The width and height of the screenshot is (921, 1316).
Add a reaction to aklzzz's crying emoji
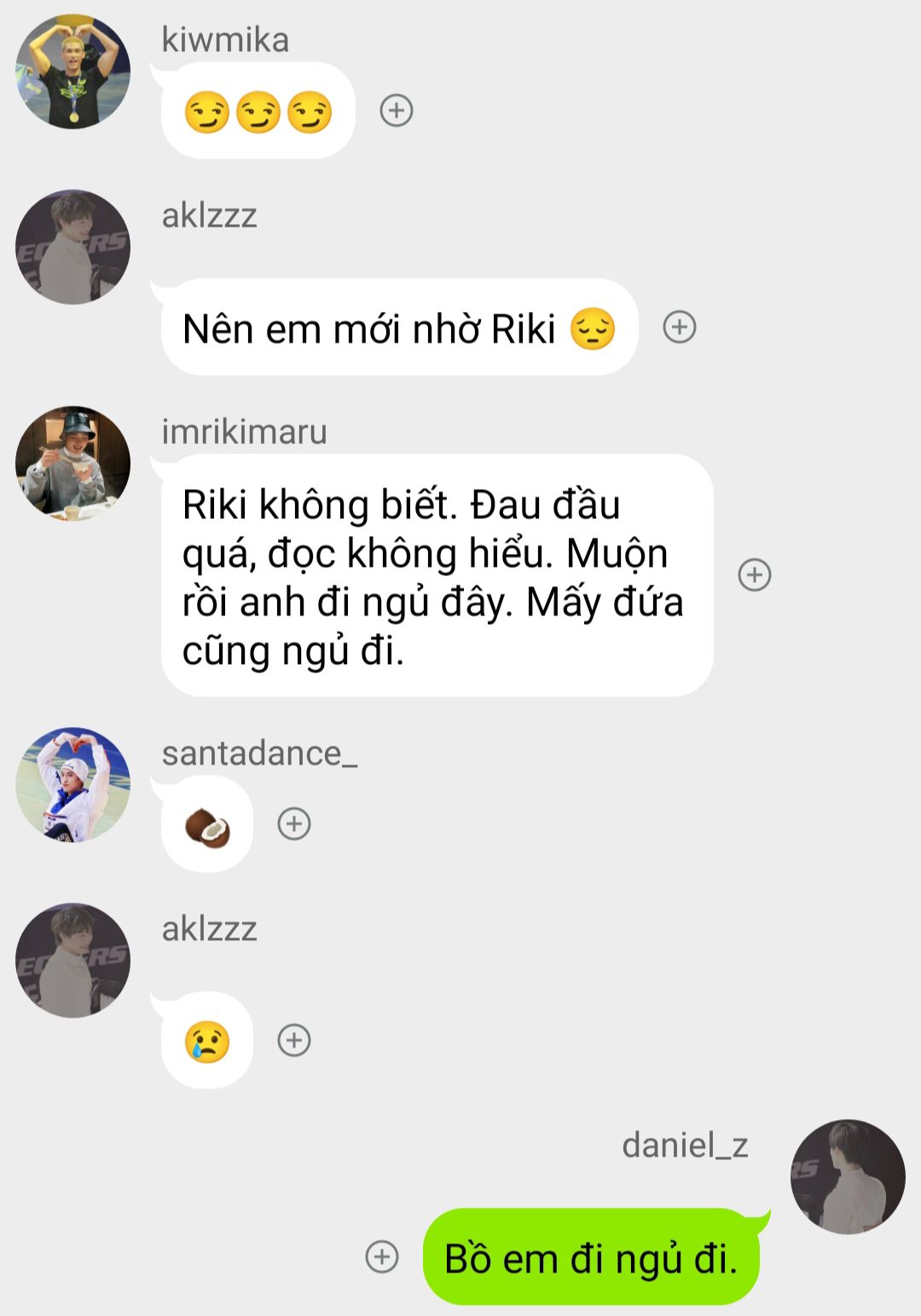tap(294, 1041)
